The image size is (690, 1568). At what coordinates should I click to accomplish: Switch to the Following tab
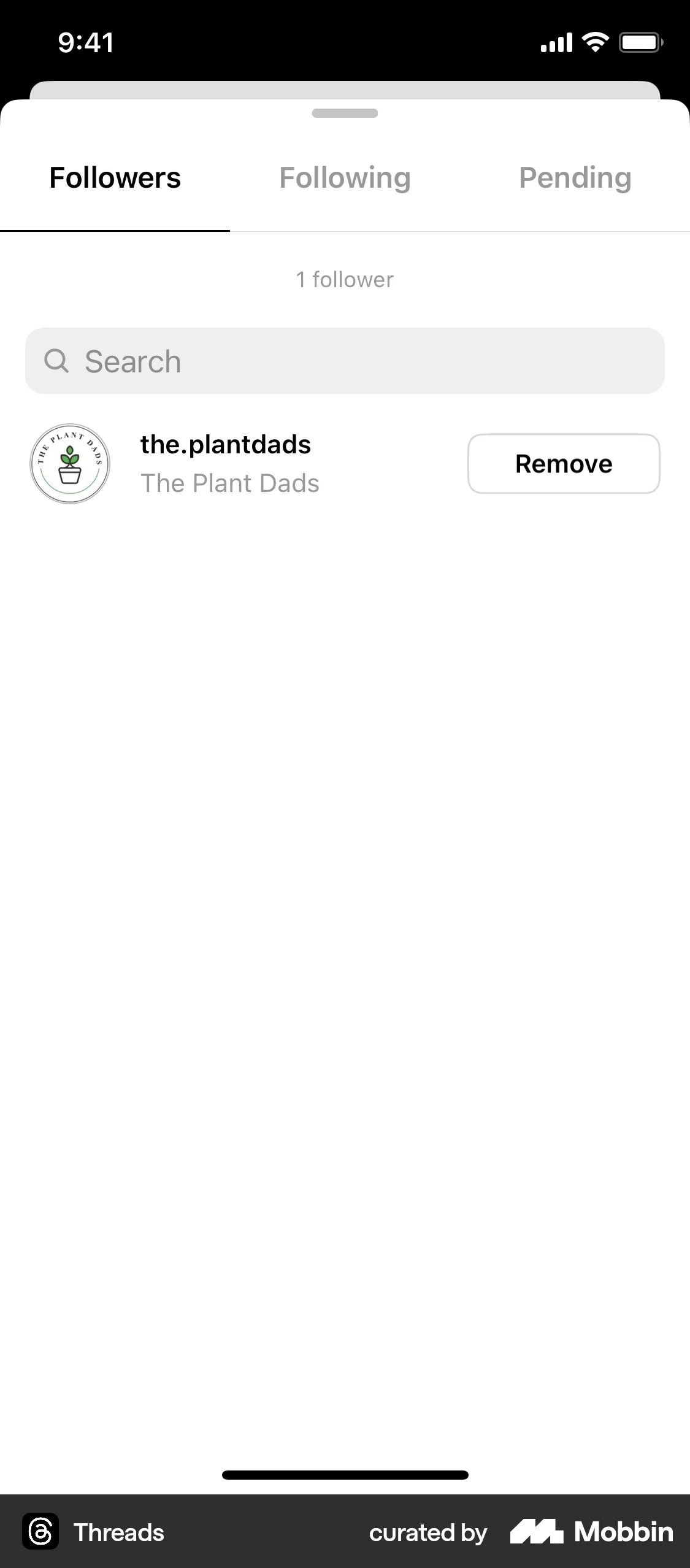(x=344, y=178)
